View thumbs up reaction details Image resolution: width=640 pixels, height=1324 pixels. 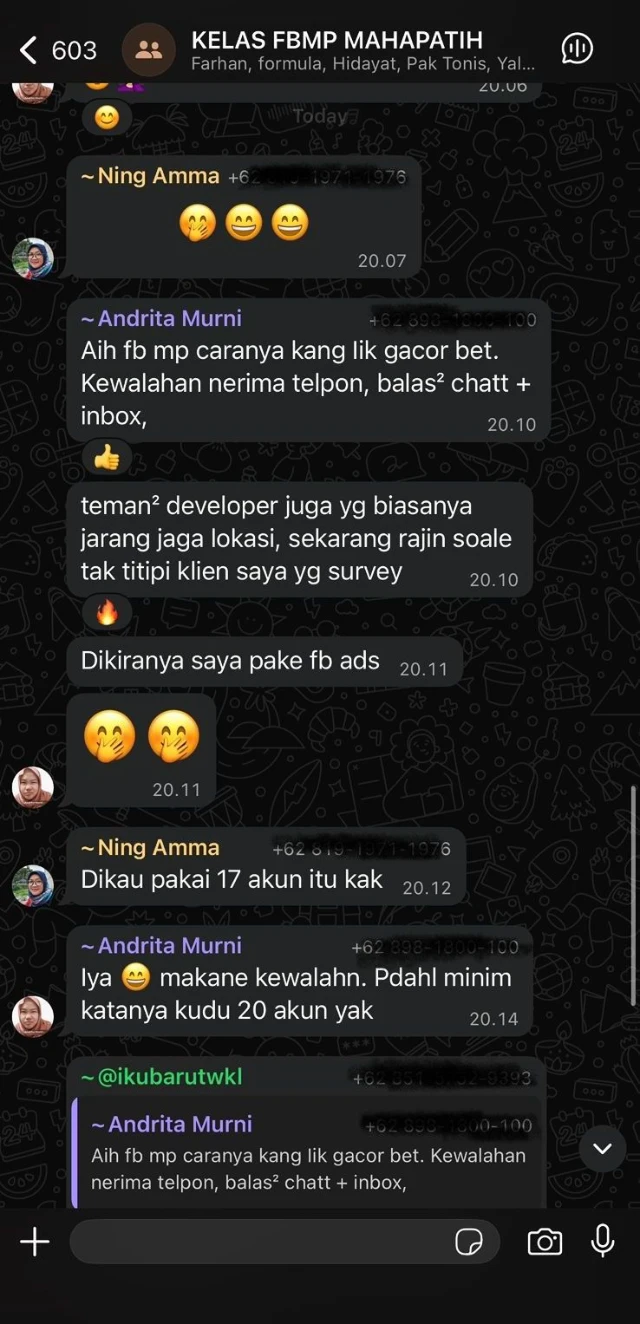(x=106, y=458)
